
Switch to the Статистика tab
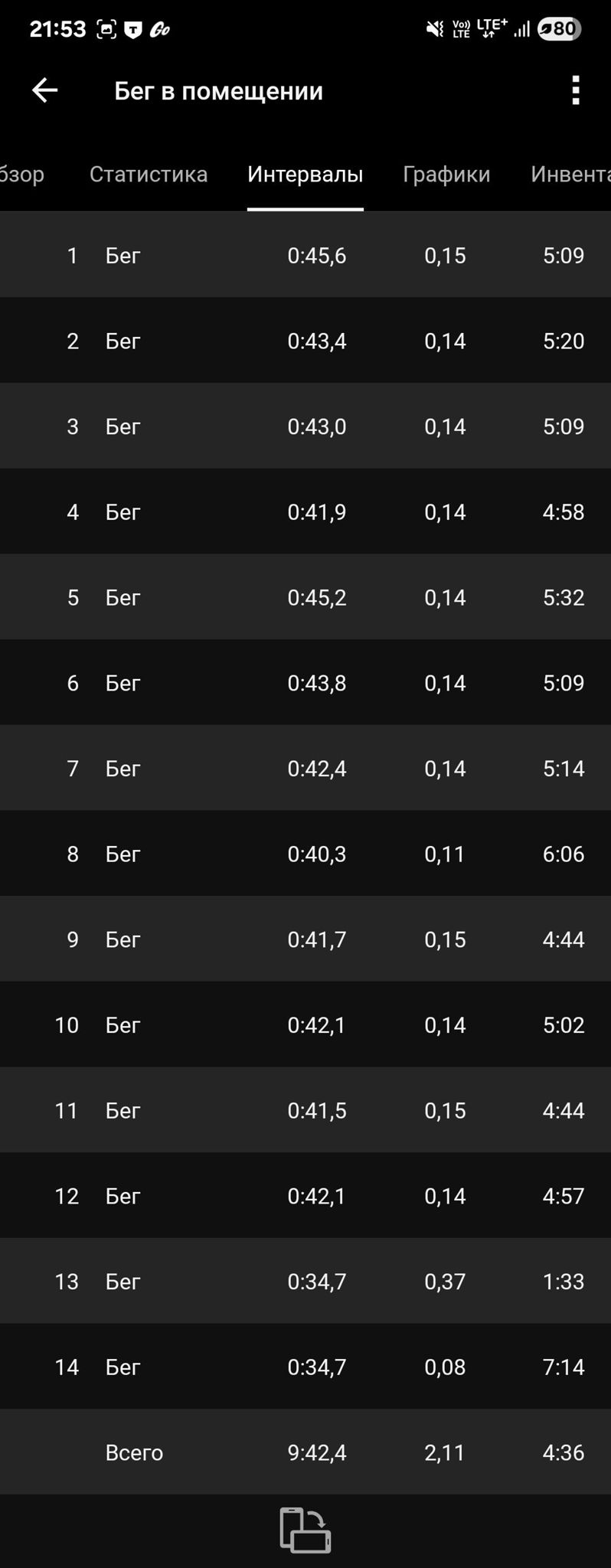149,175
